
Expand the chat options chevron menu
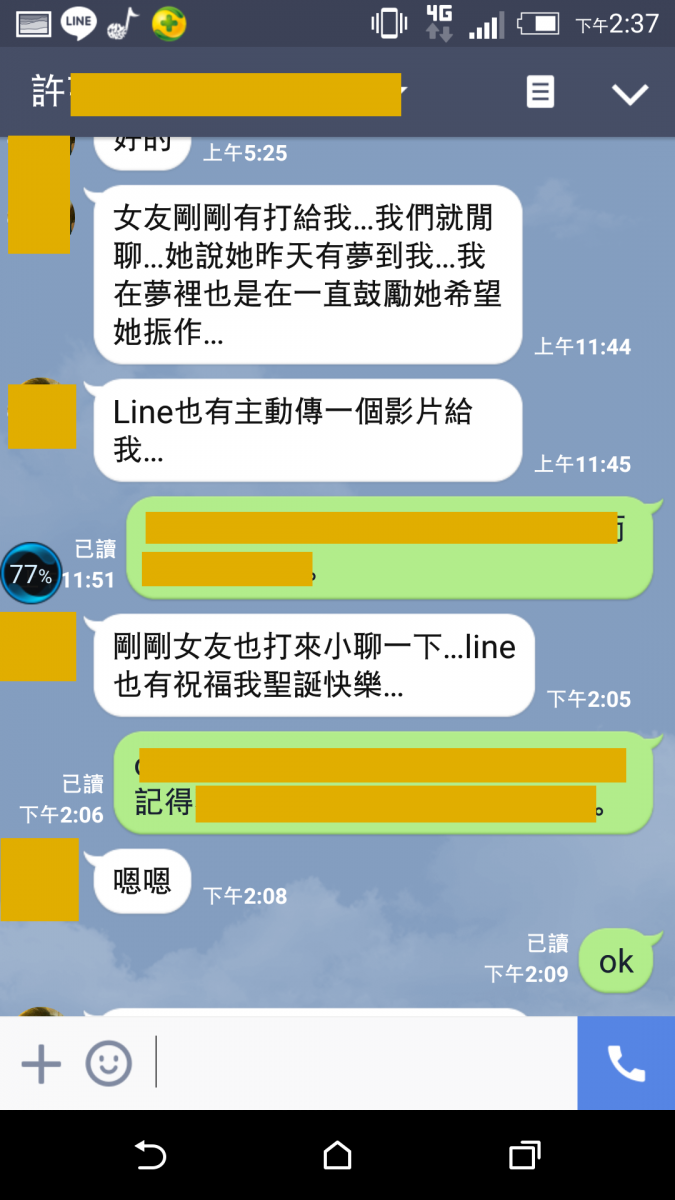click(x=630, y=94)
